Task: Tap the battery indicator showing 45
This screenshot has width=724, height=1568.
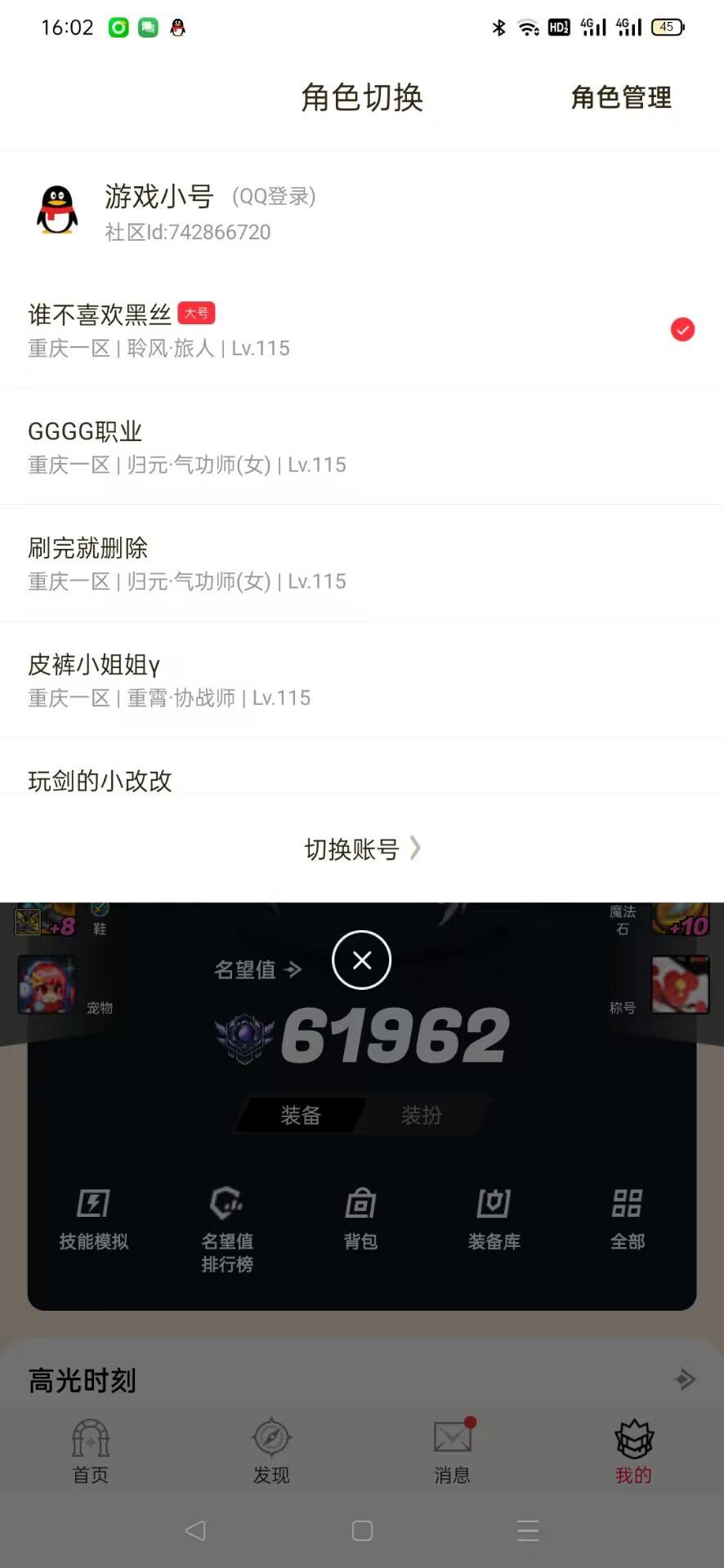Action: (668, 26)
